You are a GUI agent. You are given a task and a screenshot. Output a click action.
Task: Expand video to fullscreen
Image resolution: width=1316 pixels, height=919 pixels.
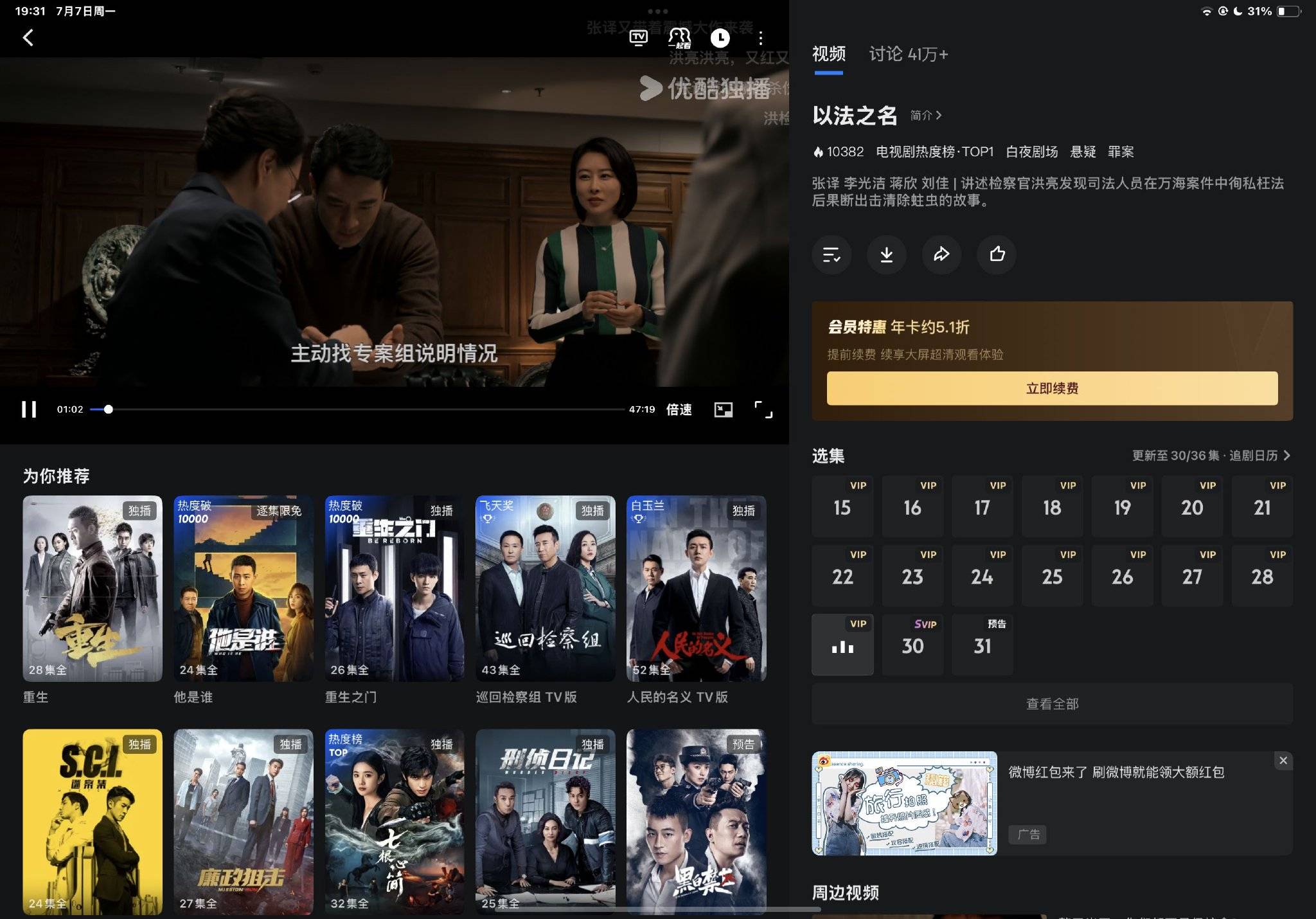763,409
